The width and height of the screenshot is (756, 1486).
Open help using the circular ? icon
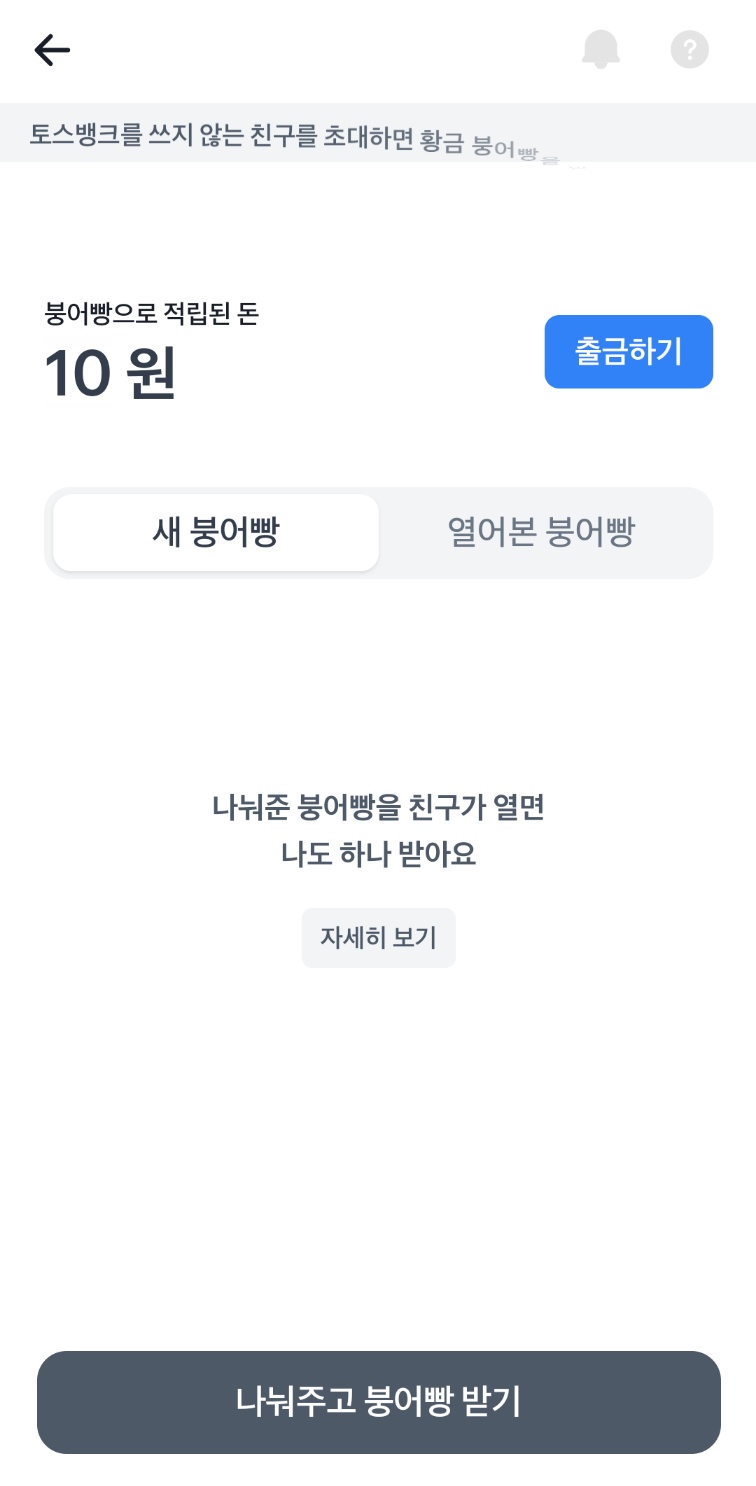689,50
